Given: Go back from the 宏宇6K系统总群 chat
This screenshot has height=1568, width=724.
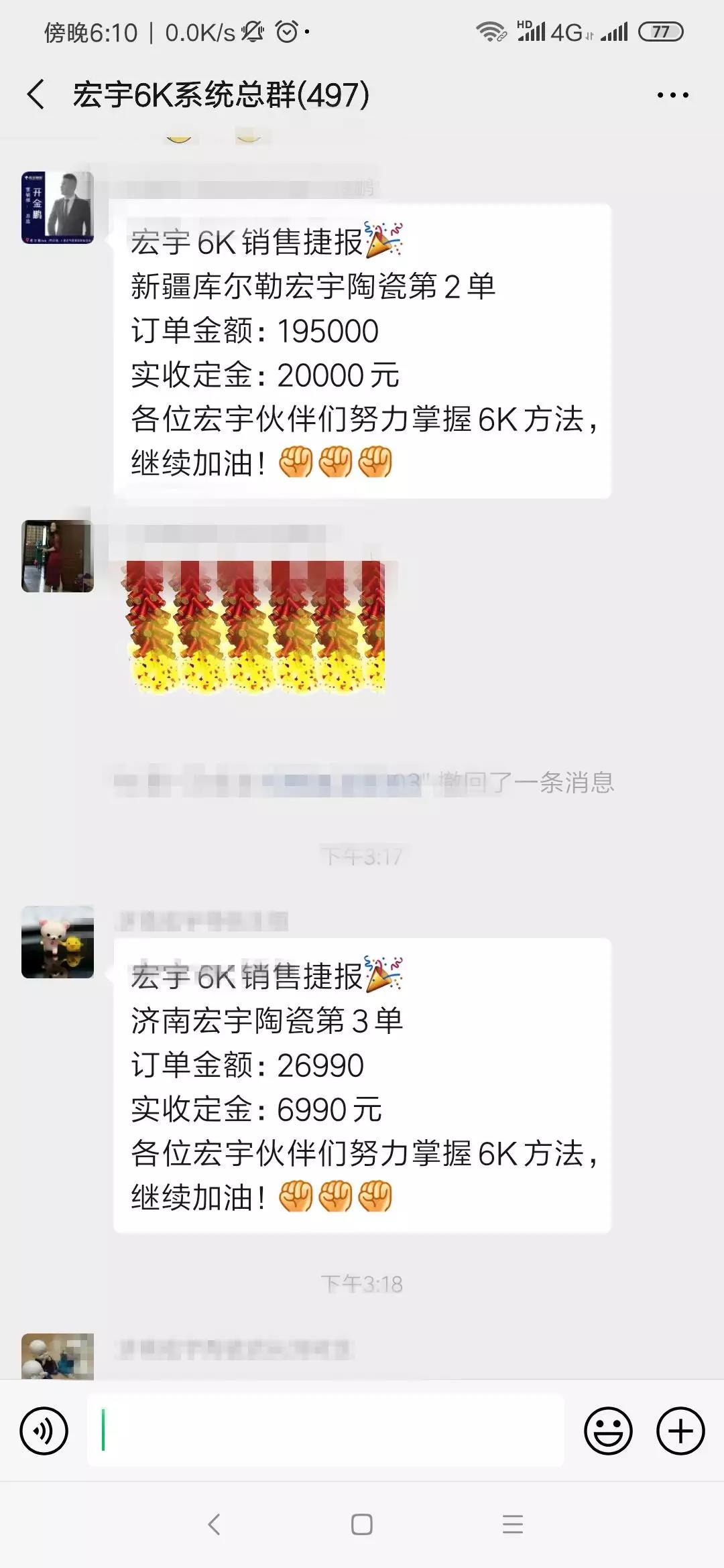Looking at the screenshot, I should [36, 94].
